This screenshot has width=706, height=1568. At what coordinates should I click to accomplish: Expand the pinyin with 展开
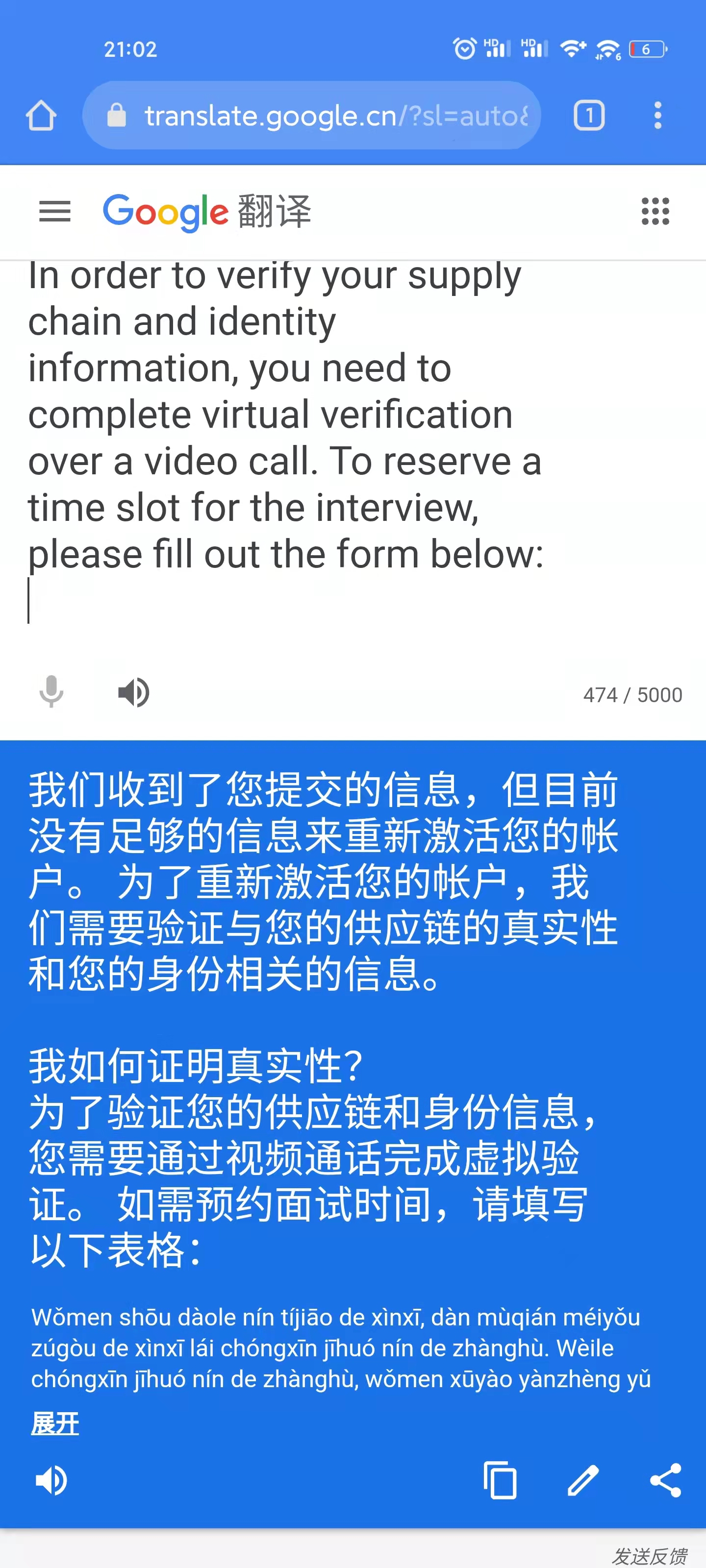(55, 1423)
